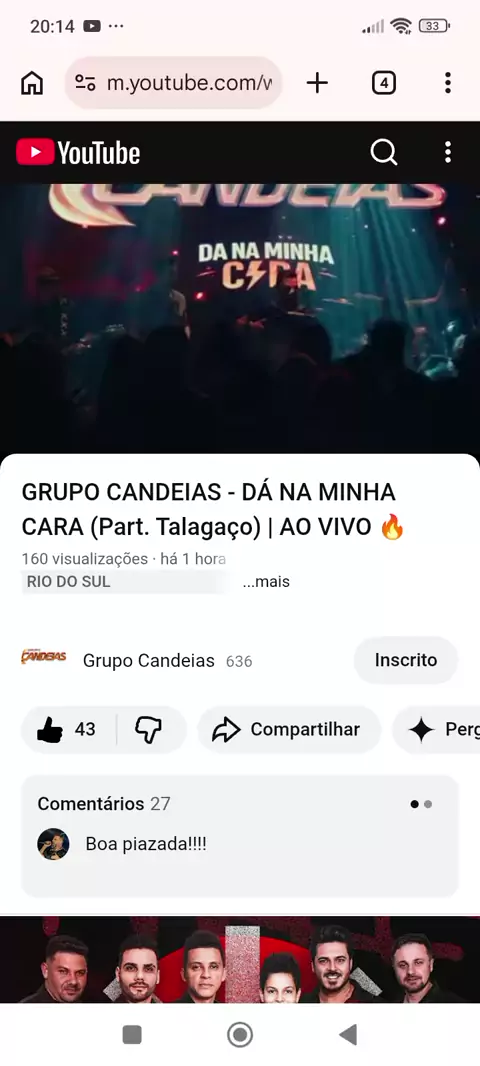Share the video via Compartilhar
The width and height of the screenshot is (480, 1066).
[289, 729]
